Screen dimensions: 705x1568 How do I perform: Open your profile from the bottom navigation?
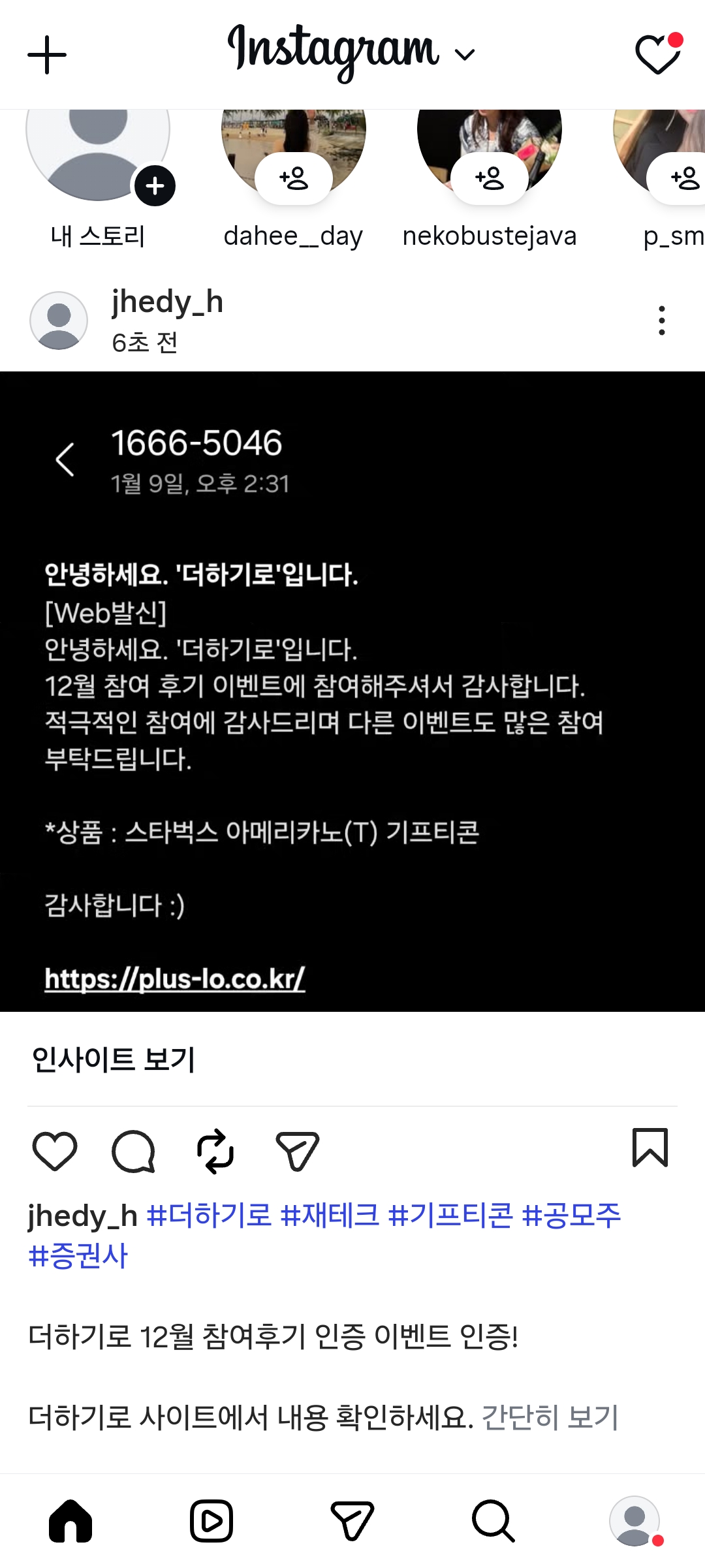coord(634,1521)
